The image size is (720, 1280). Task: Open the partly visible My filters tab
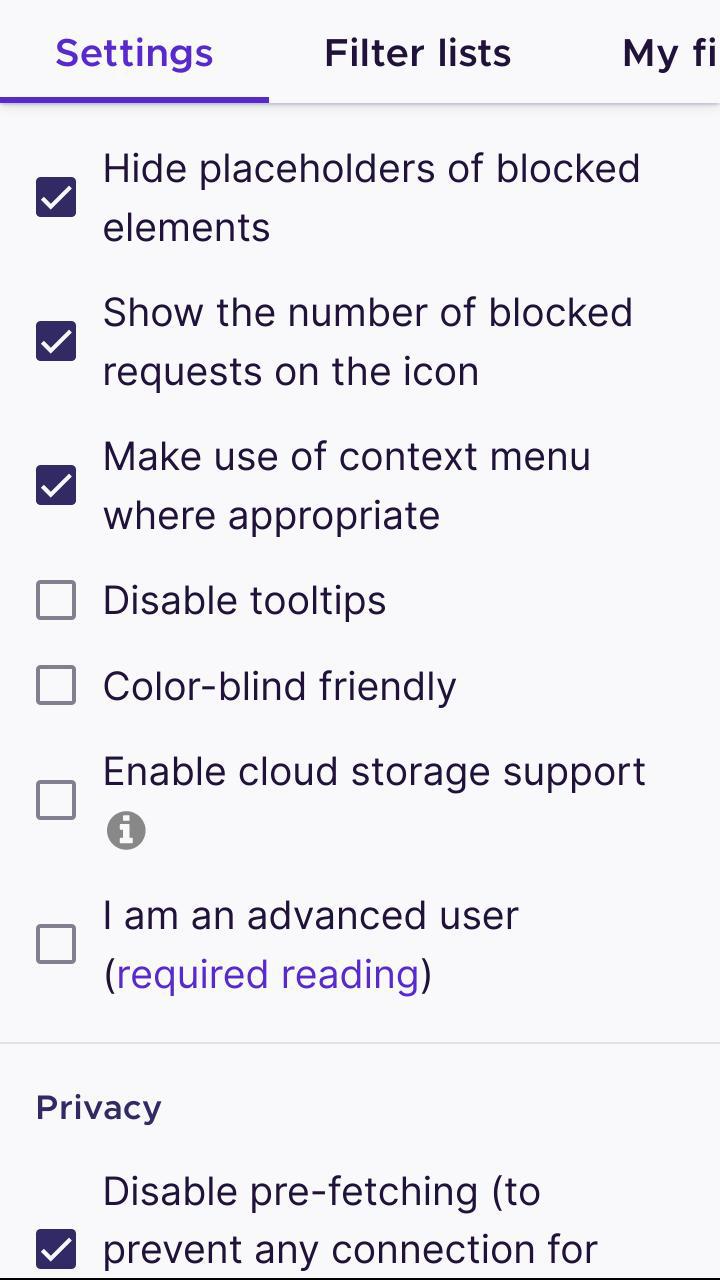coord(668,53)
